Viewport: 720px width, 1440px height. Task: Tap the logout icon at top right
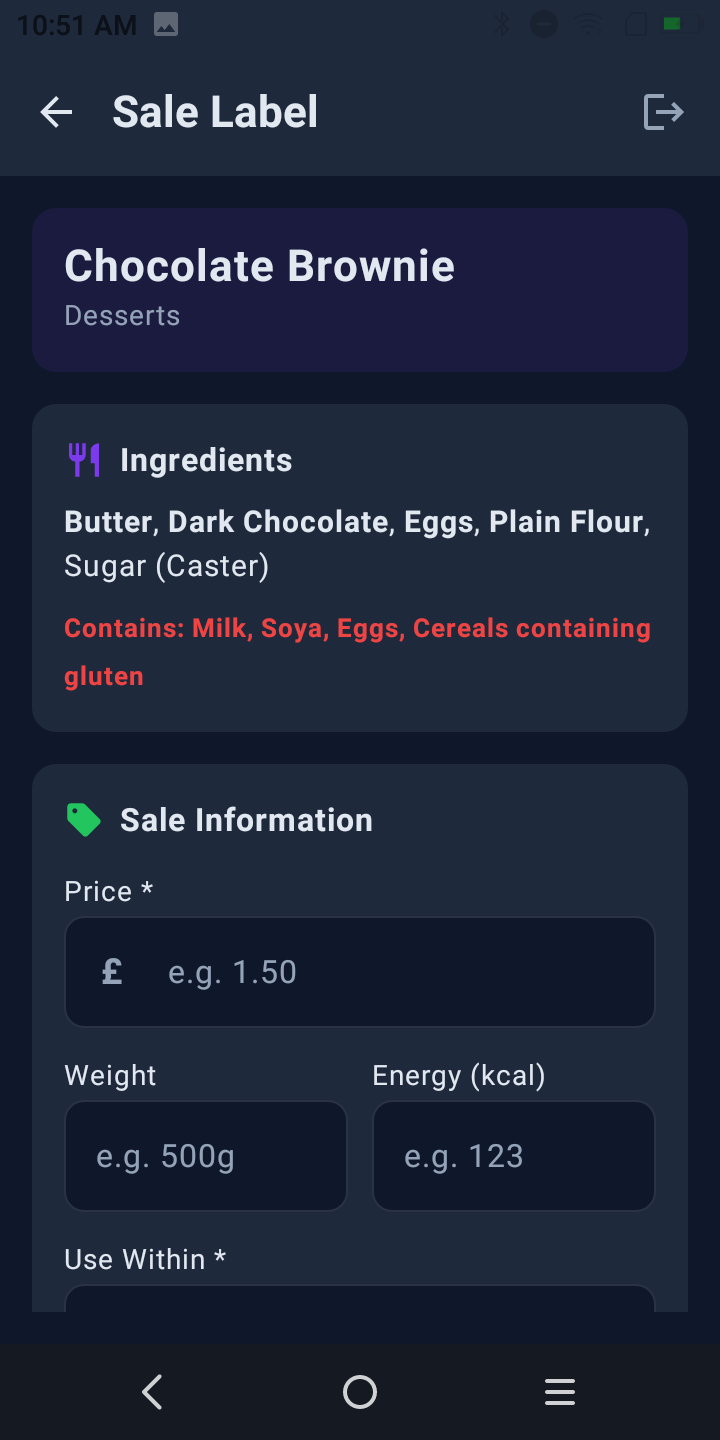662,111
